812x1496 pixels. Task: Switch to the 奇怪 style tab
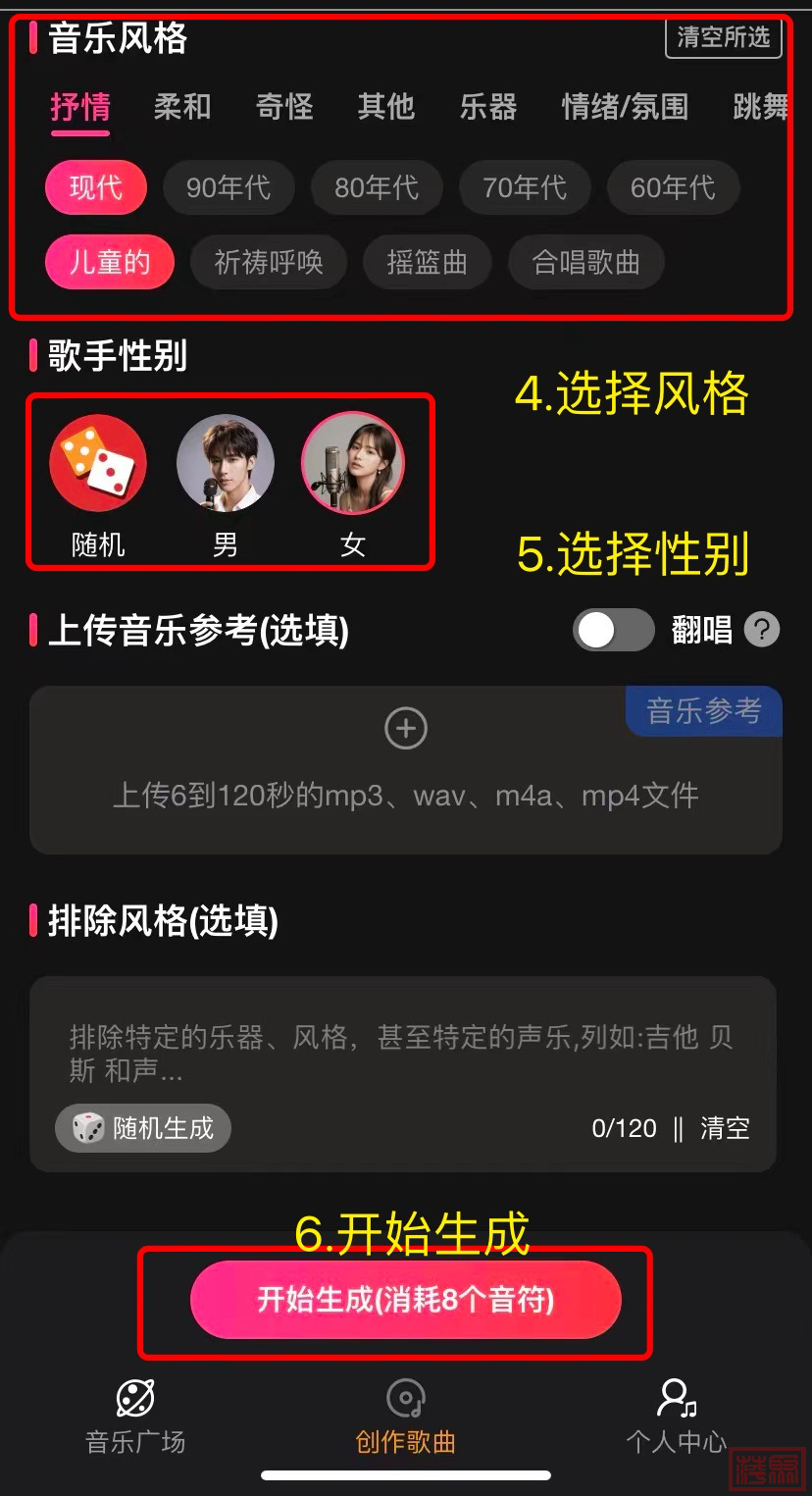[284, 106]
